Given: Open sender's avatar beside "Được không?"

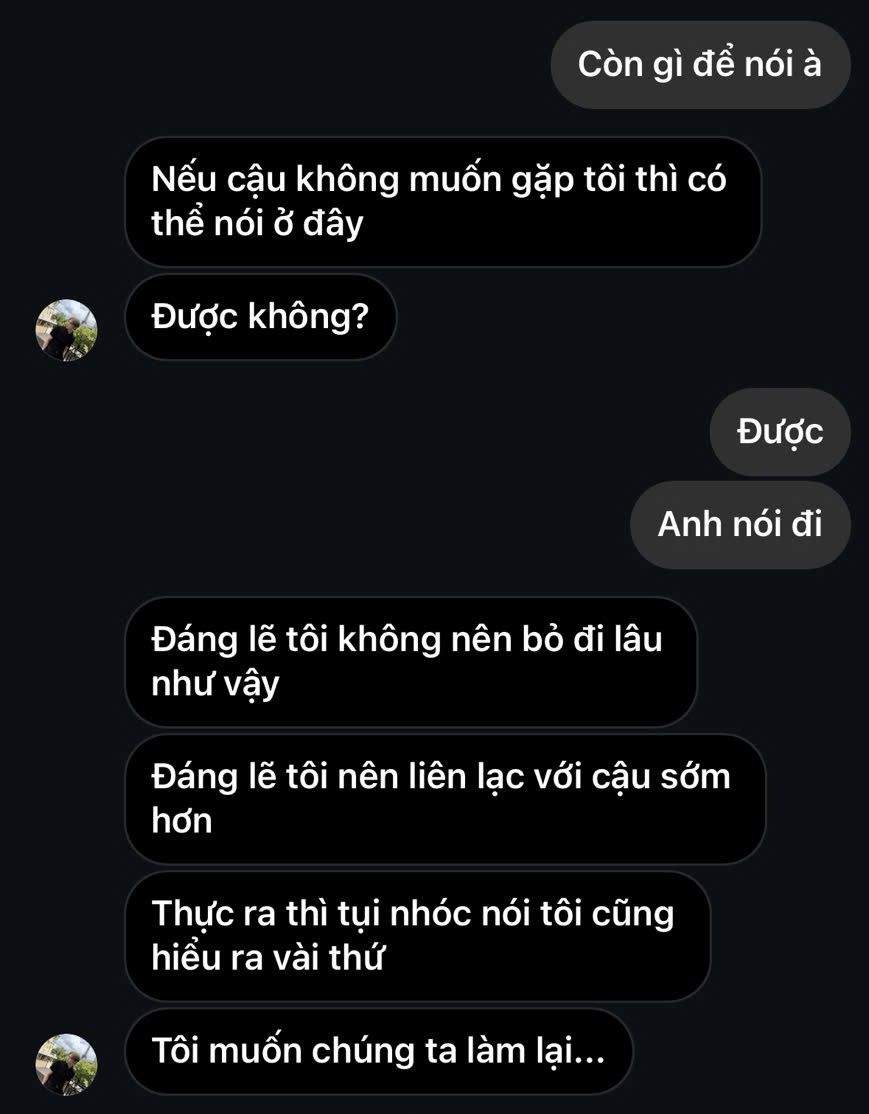Looking at the screenshot, I should (x=66, y=330).
